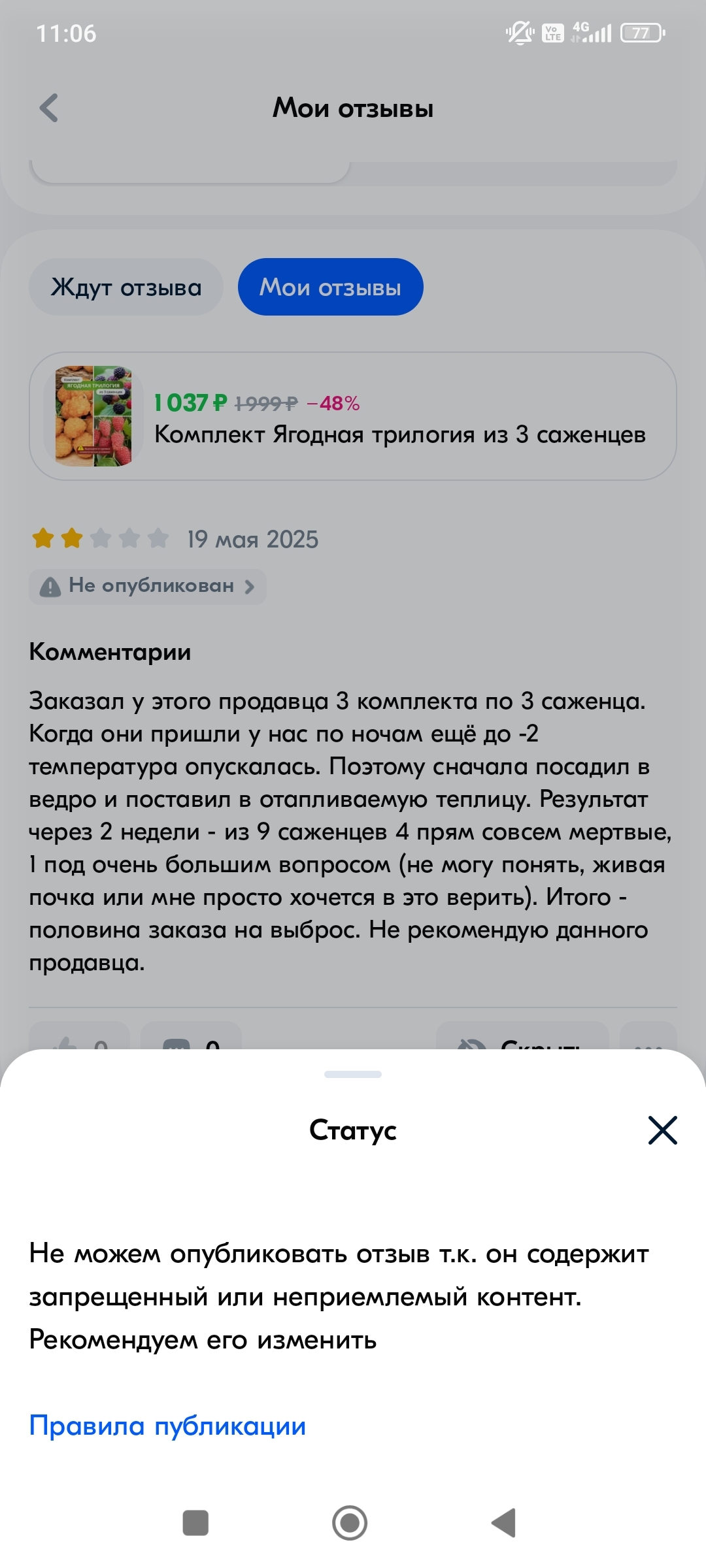Screen dimensions: 706x1568
Task: Open the Правила публикации link
Action: point(167,1426)
